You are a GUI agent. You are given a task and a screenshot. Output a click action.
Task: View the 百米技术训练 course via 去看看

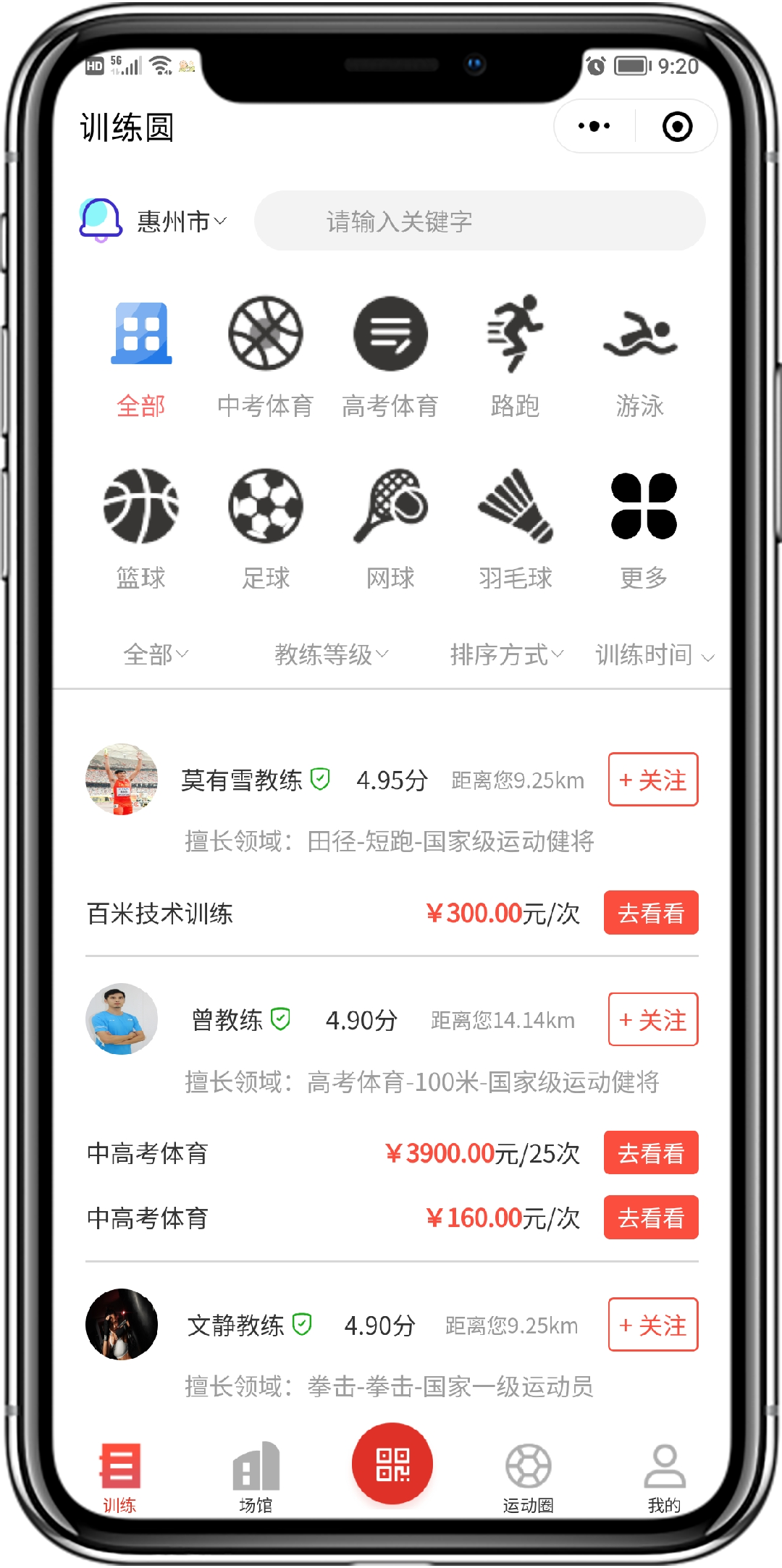(x=651, y=913)
